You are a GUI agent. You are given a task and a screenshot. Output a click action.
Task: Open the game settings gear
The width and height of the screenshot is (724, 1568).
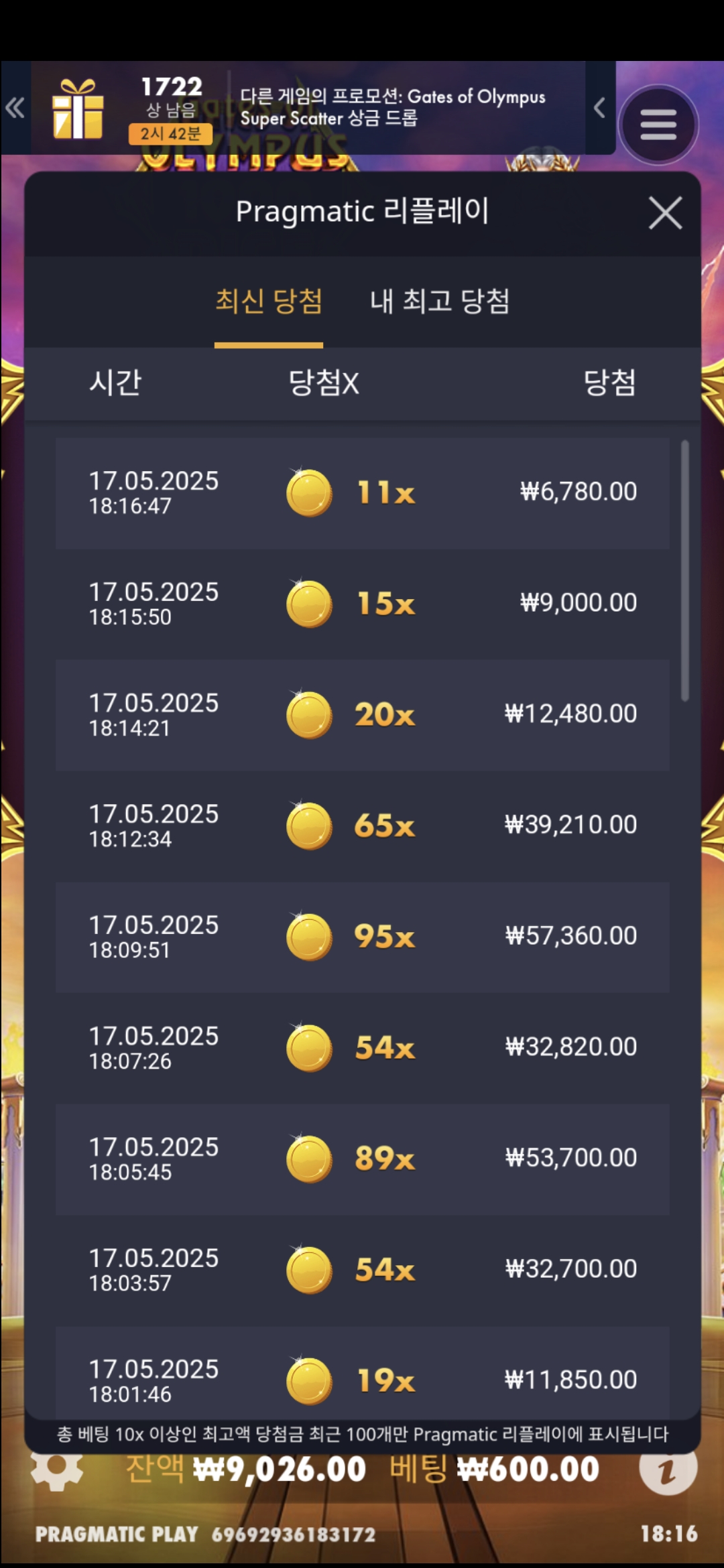(x=57, y=1472)
